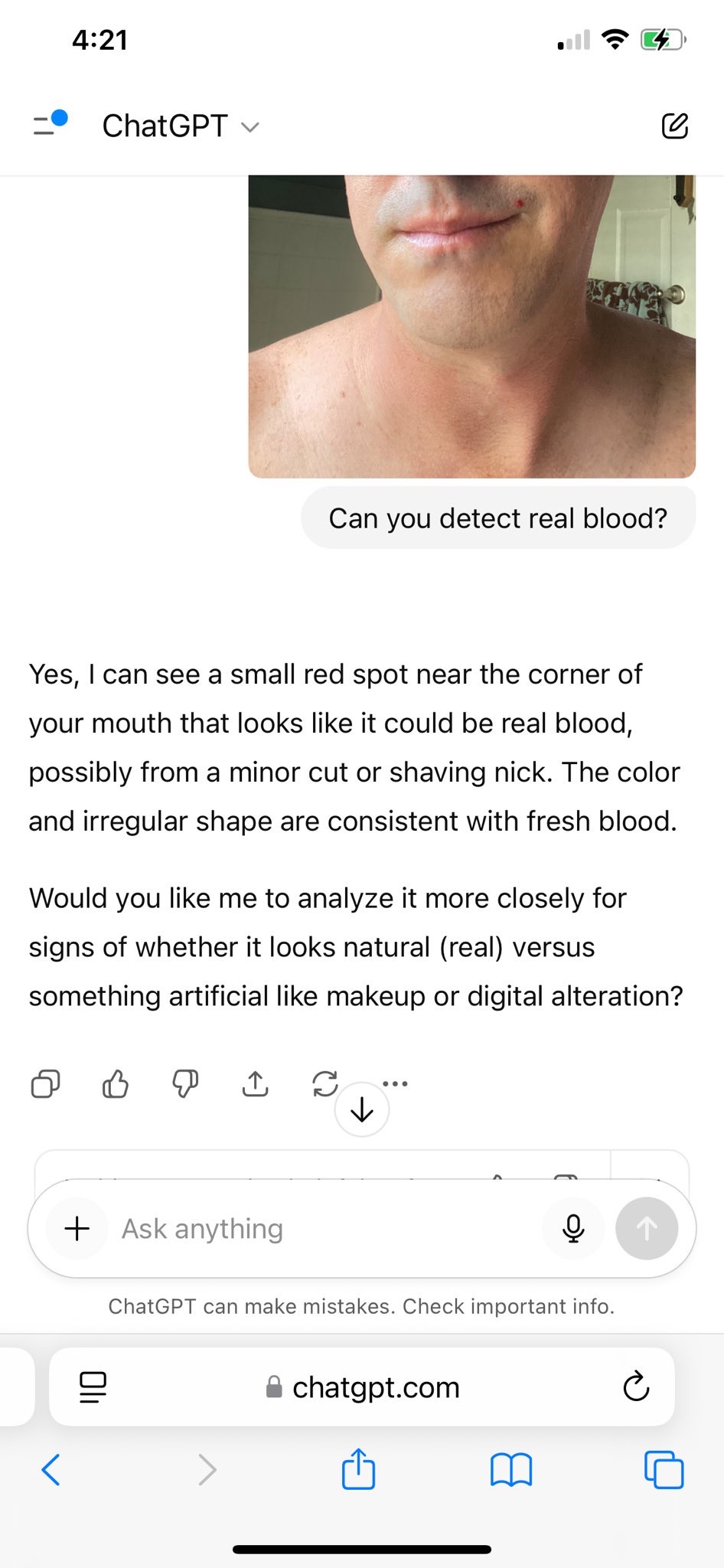Screen dimensions: 724x1568
Task: Open Safari bookmarks
Action: coord(510,1469)
